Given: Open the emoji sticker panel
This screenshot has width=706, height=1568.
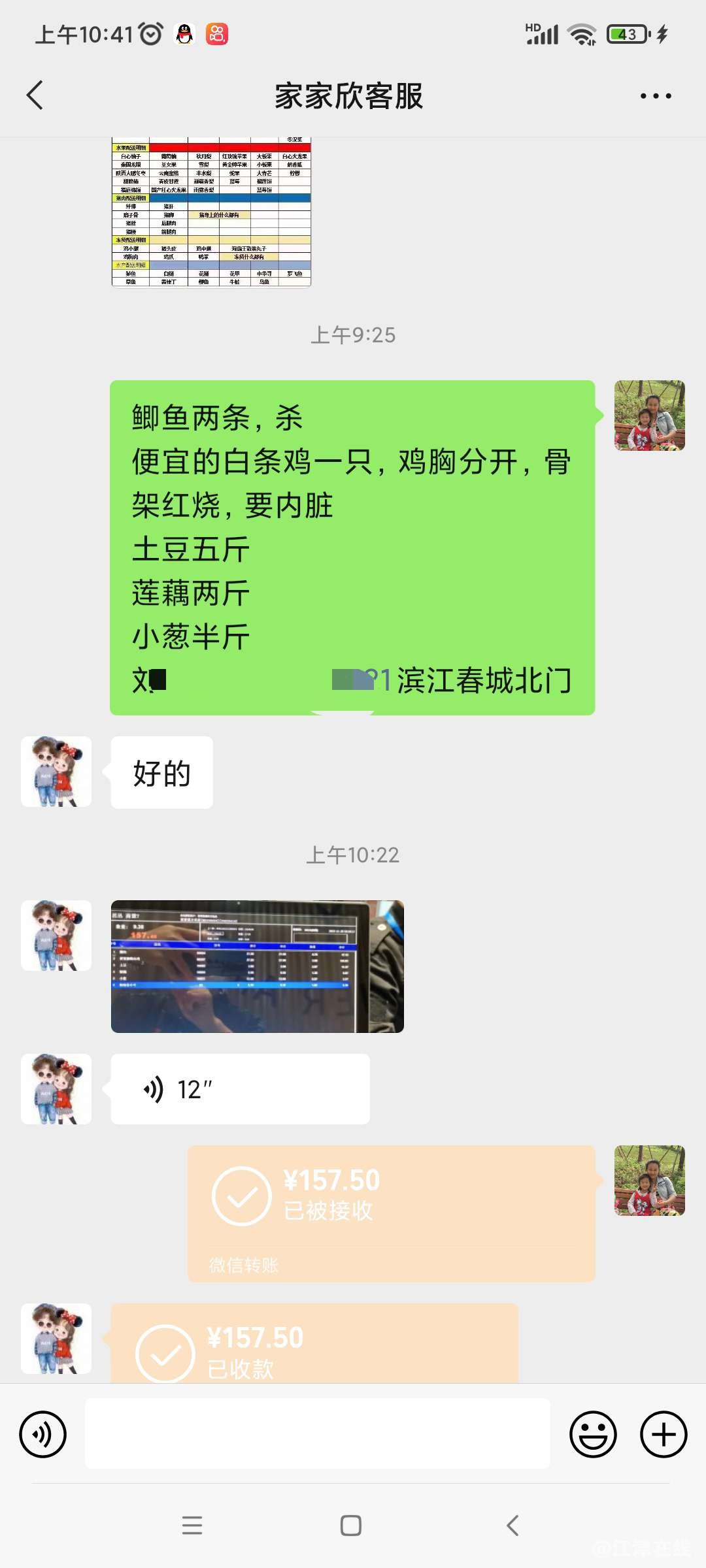Looking at the screenshot, I should point(593,1435).
